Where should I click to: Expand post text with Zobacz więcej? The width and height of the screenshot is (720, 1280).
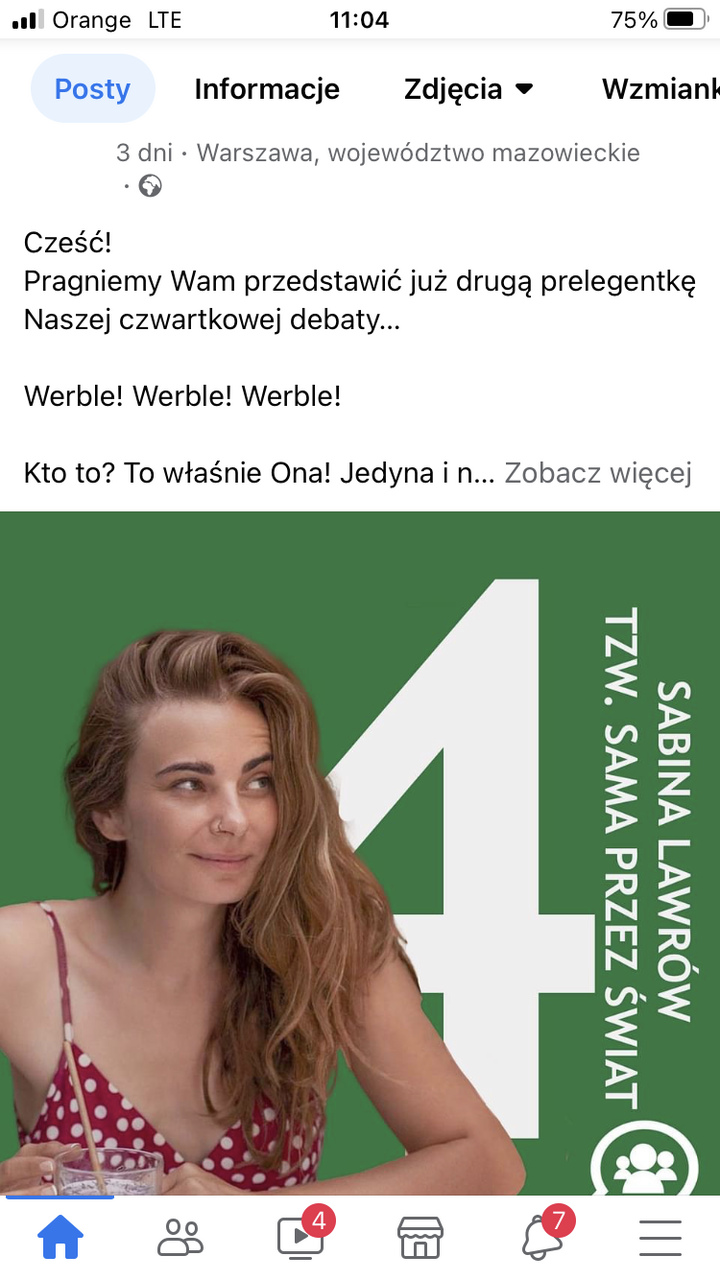[x=598, y=473]
